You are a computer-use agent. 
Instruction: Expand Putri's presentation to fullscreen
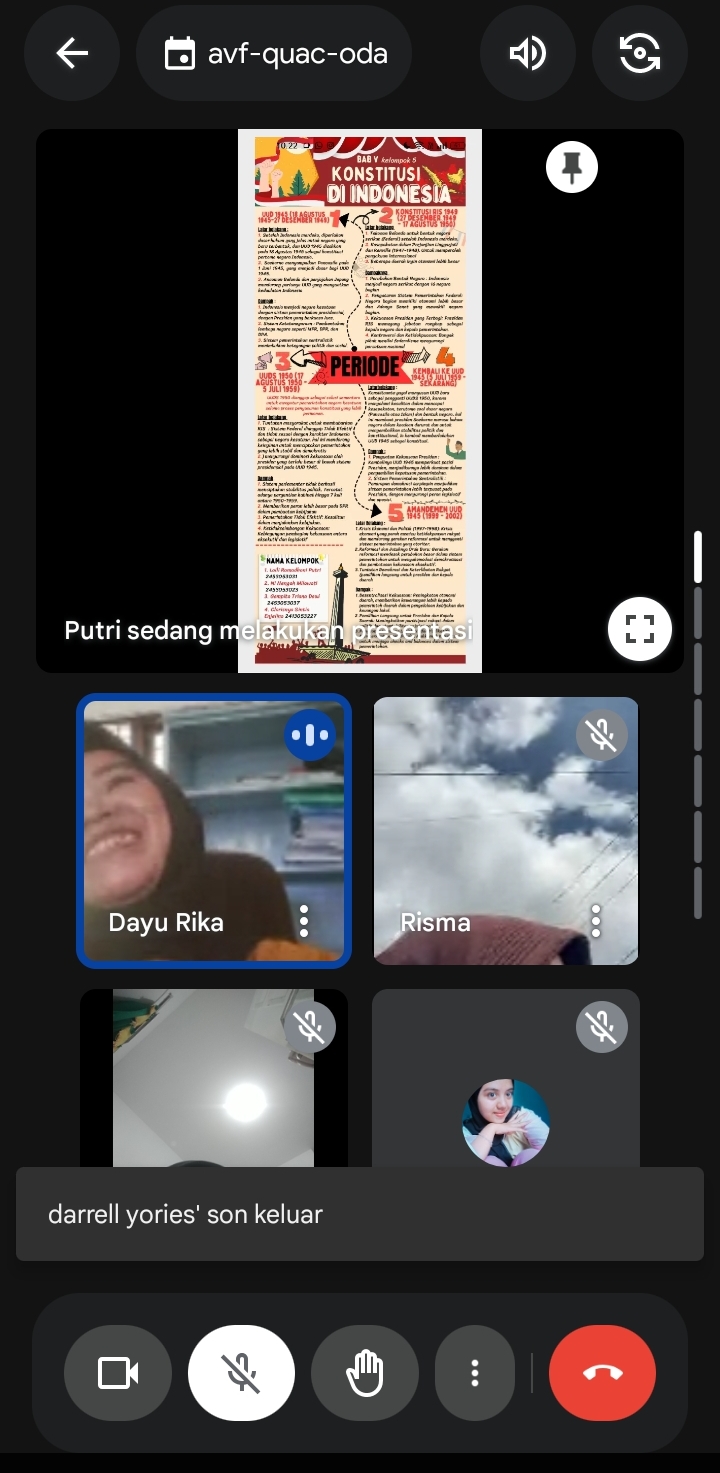[x=639, y=629]
